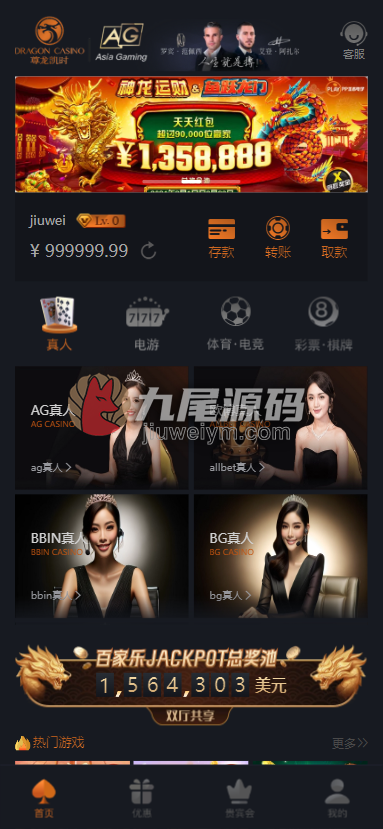The width and height of the screenshot is (383, 829).
Task: Go to the 首页 tab
Action: click(x=44, y=799)
